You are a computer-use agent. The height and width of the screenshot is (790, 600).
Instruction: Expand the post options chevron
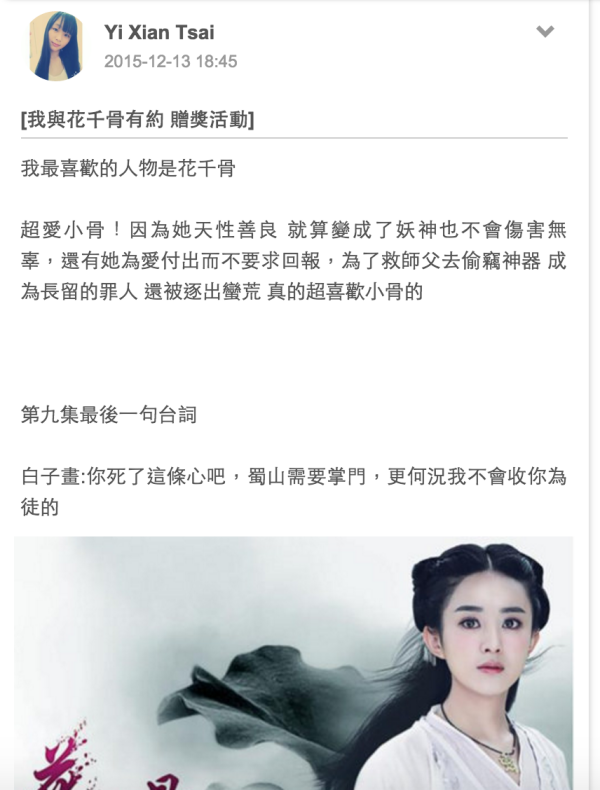pos(545,32)
